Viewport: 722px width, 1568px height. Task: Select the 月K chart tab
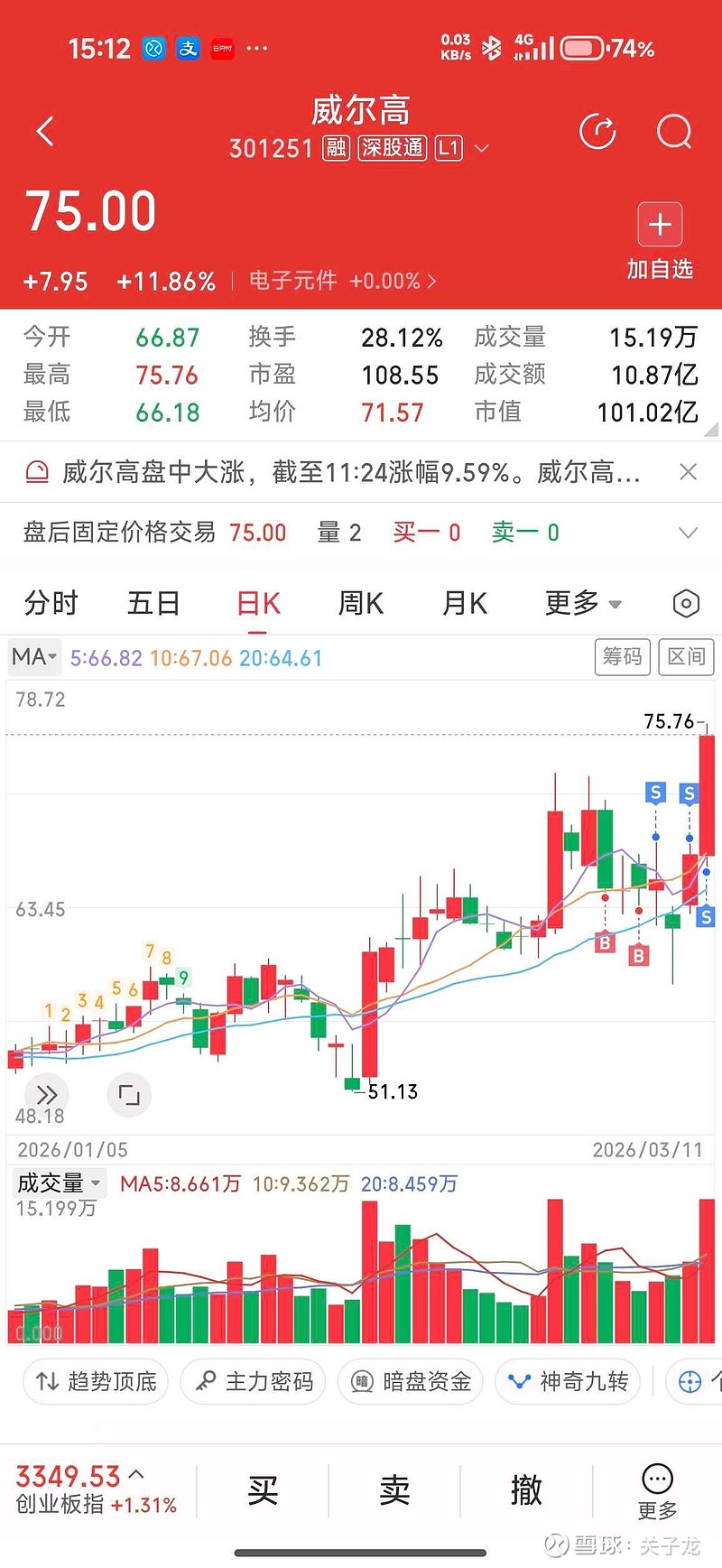pos(464,603)
